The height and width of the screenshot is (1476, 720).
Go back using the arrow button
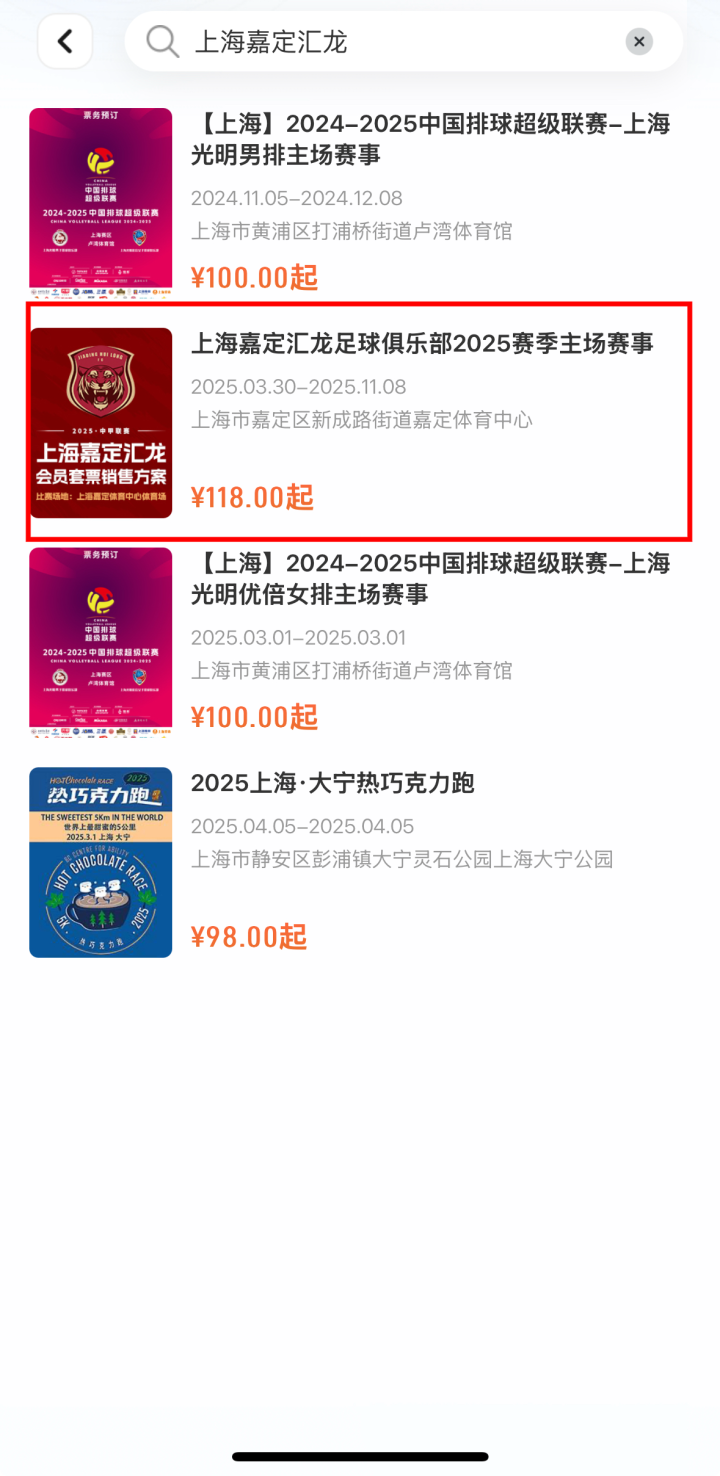(65, 42)
